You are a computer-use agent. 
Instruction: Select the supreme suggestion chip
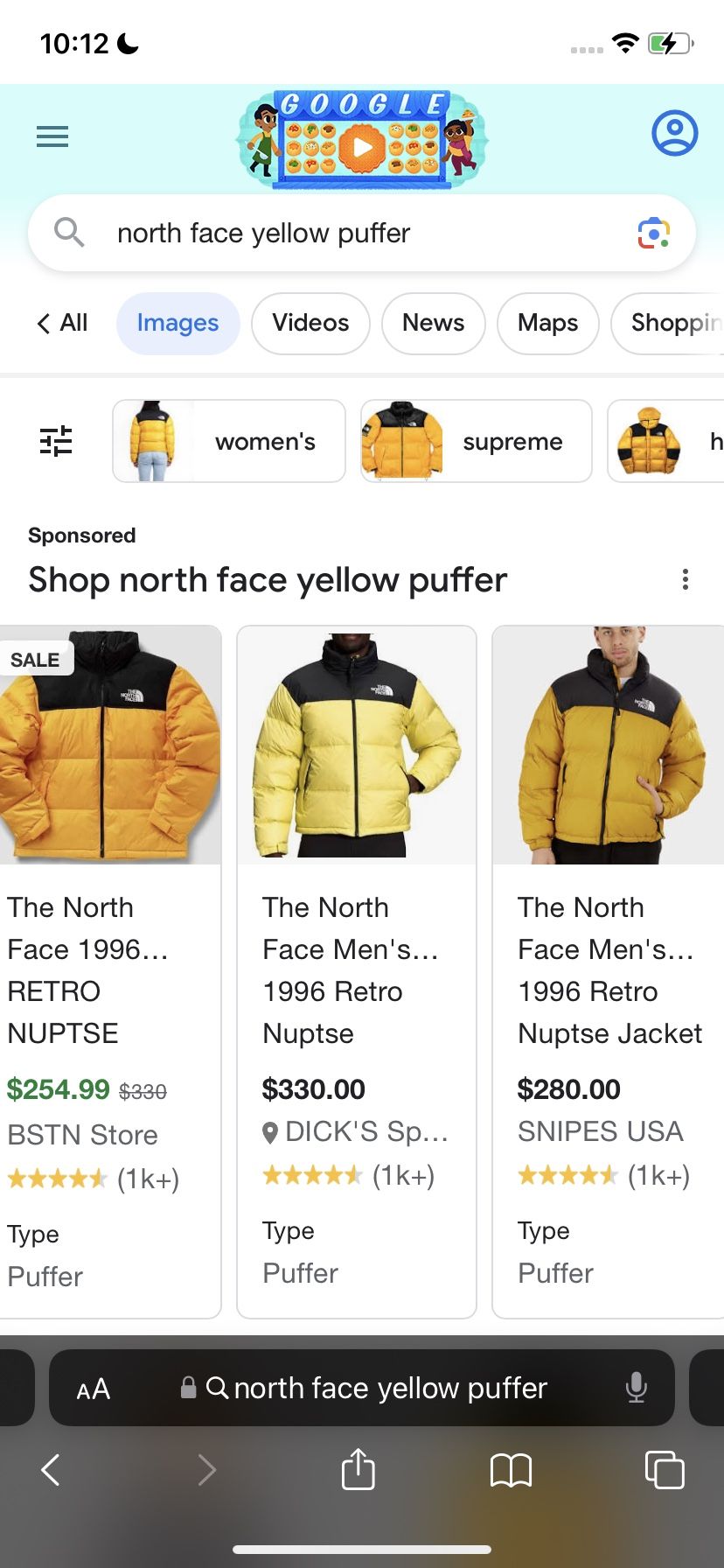(476, 441)
